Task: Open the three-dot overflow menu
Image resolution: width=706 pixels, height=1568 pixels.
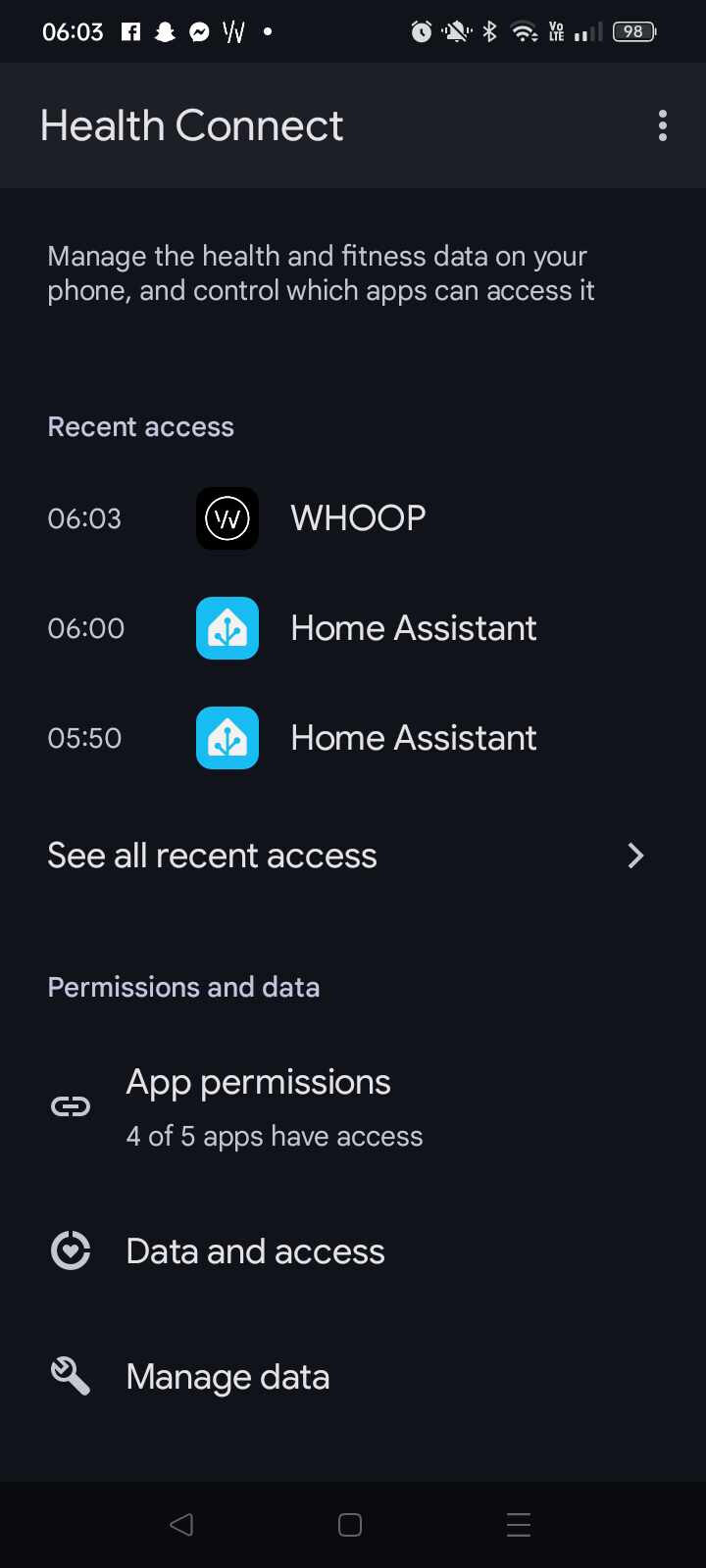Action: [x=663, y=125]
